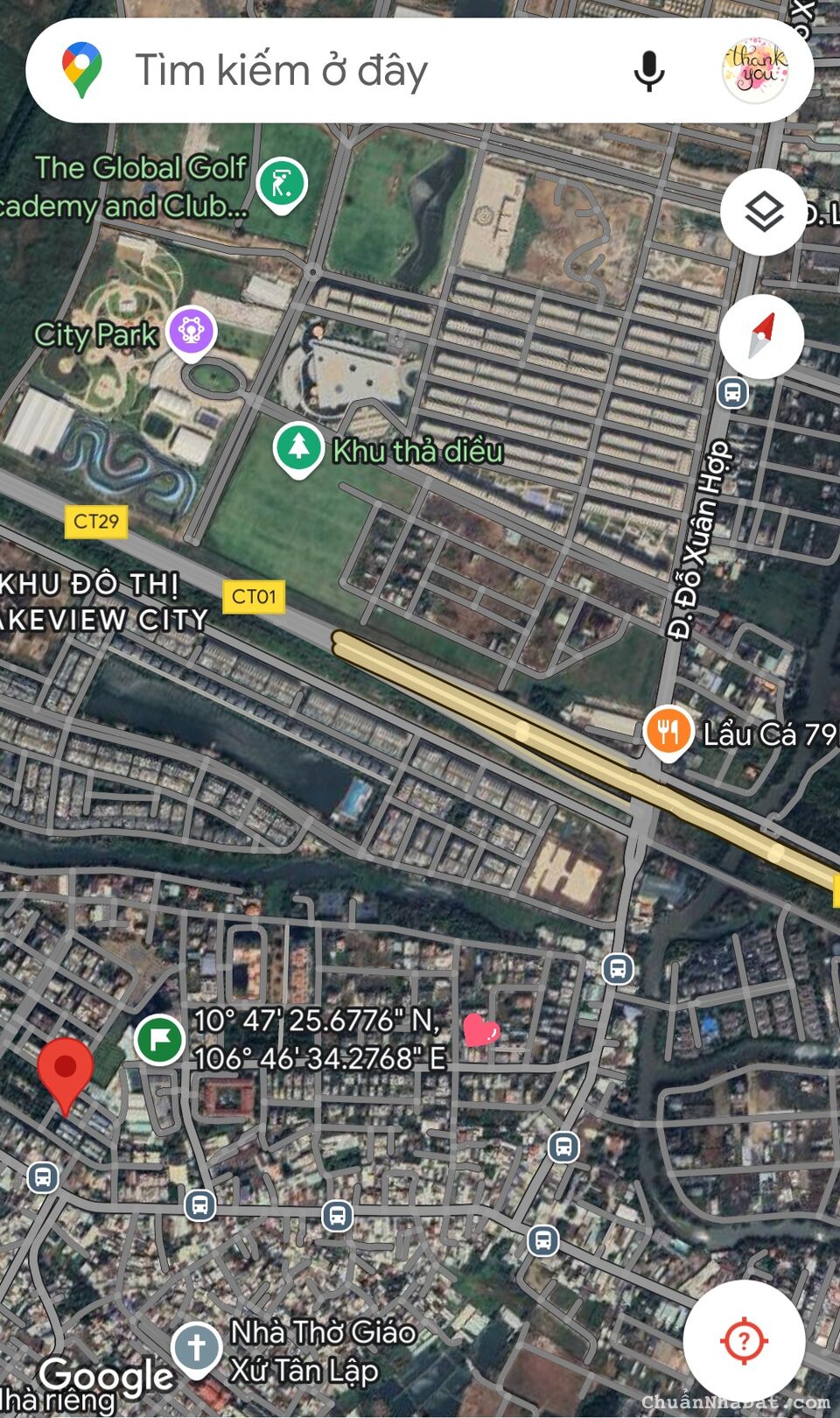Viewport: 840px width, 1418px height.
Task: Open the account profile picture
Action: point(755,70)
